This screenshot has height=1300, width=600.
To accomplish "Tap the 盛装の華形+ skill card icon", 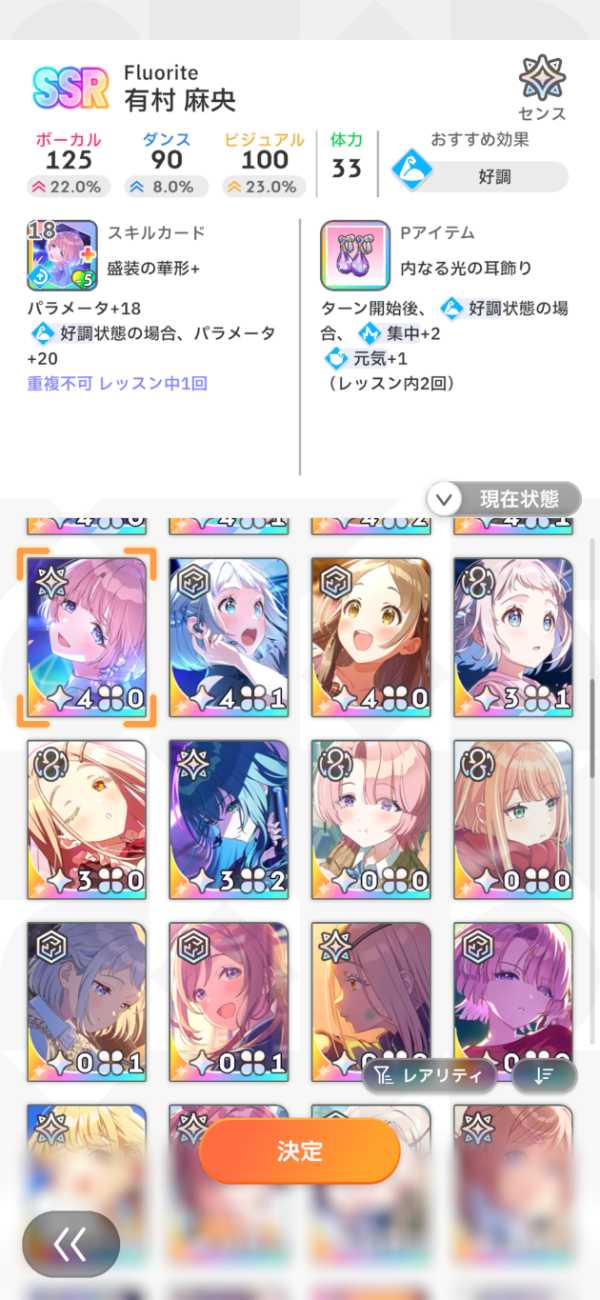I will tap(62, 255).
